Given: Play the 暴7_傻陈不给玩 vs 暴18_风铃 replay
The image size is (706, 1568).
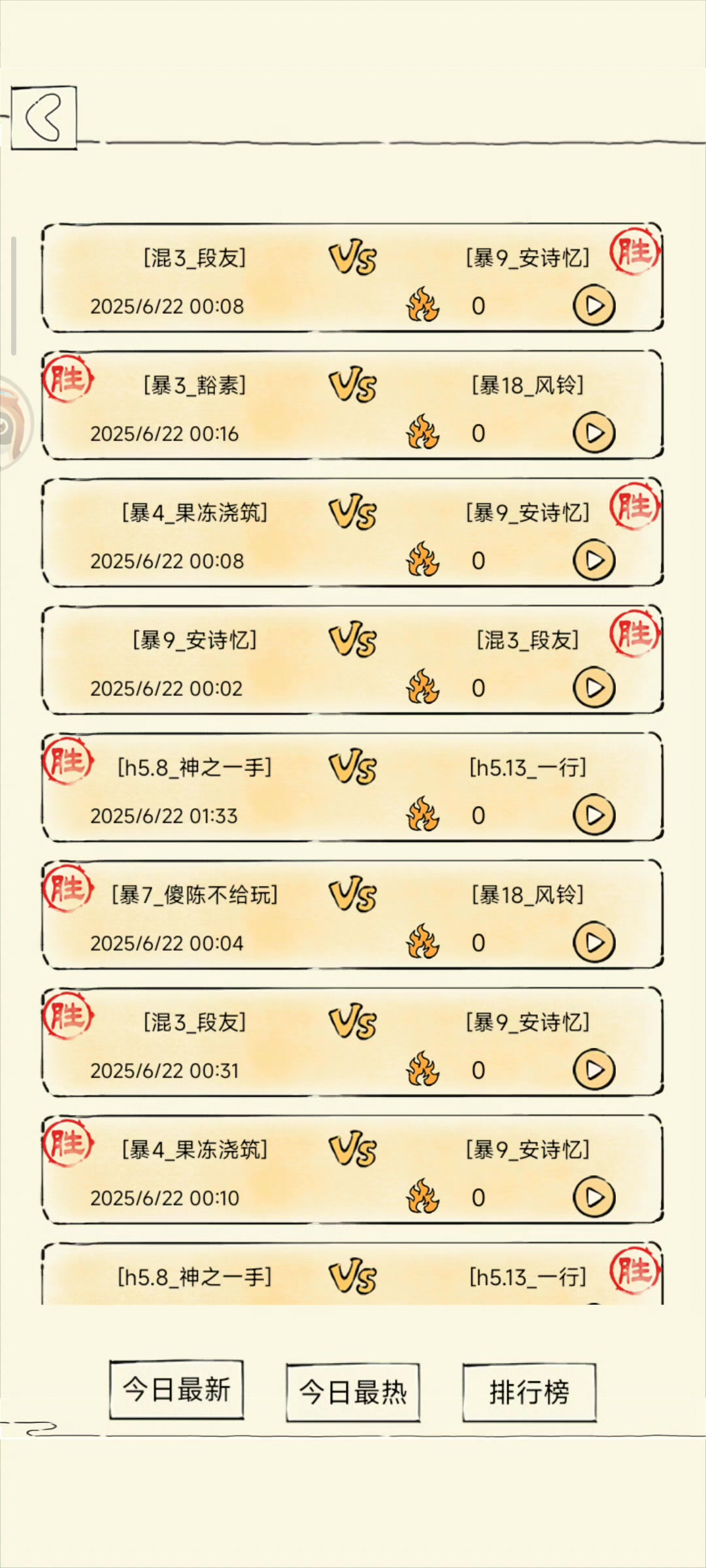Looking at the screenshot, I should 594,943.
